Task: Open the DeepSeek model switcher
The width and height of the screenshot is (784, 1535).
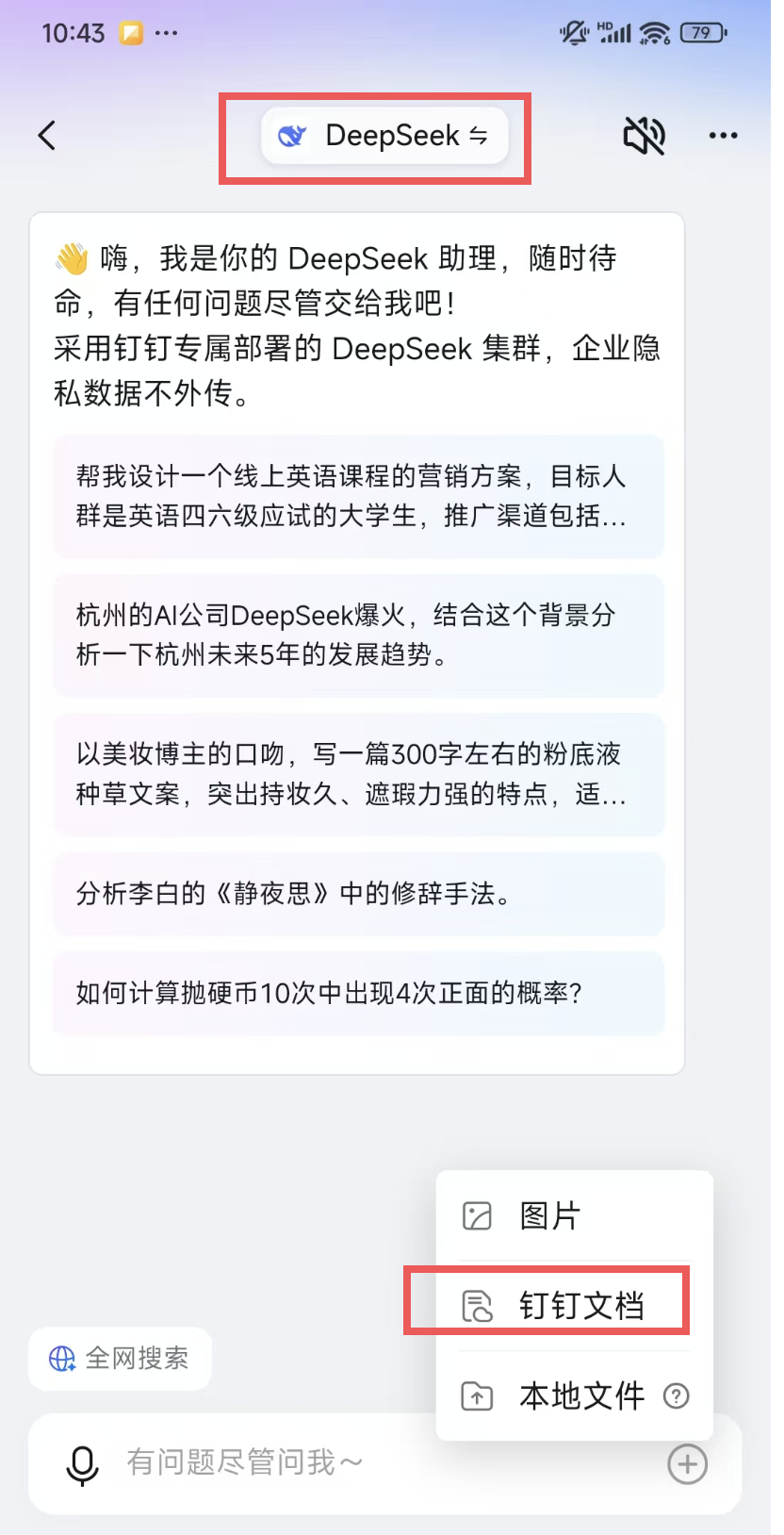Action: [384, 136]
